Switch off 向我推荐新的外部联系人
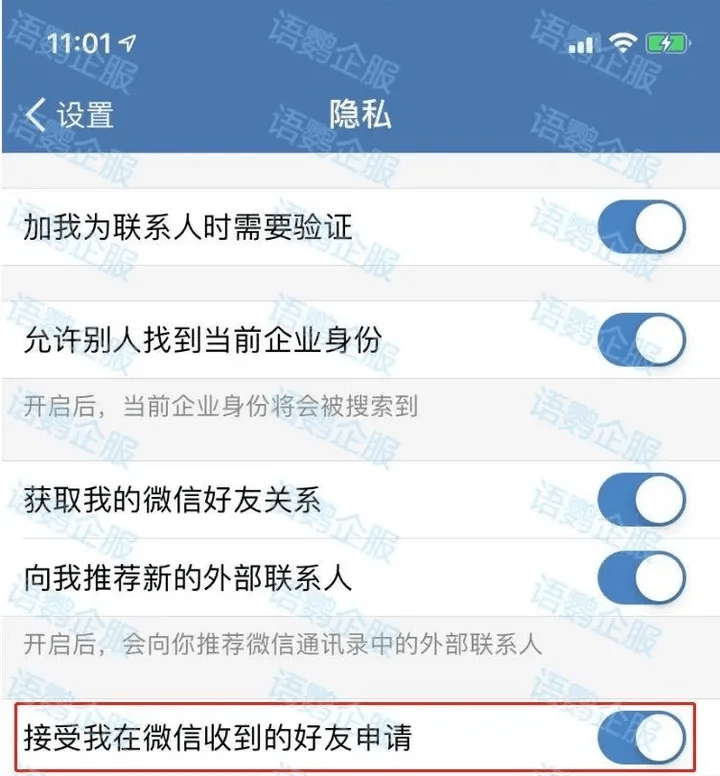This screenshot has width=720, height=776. click(642, 578)
